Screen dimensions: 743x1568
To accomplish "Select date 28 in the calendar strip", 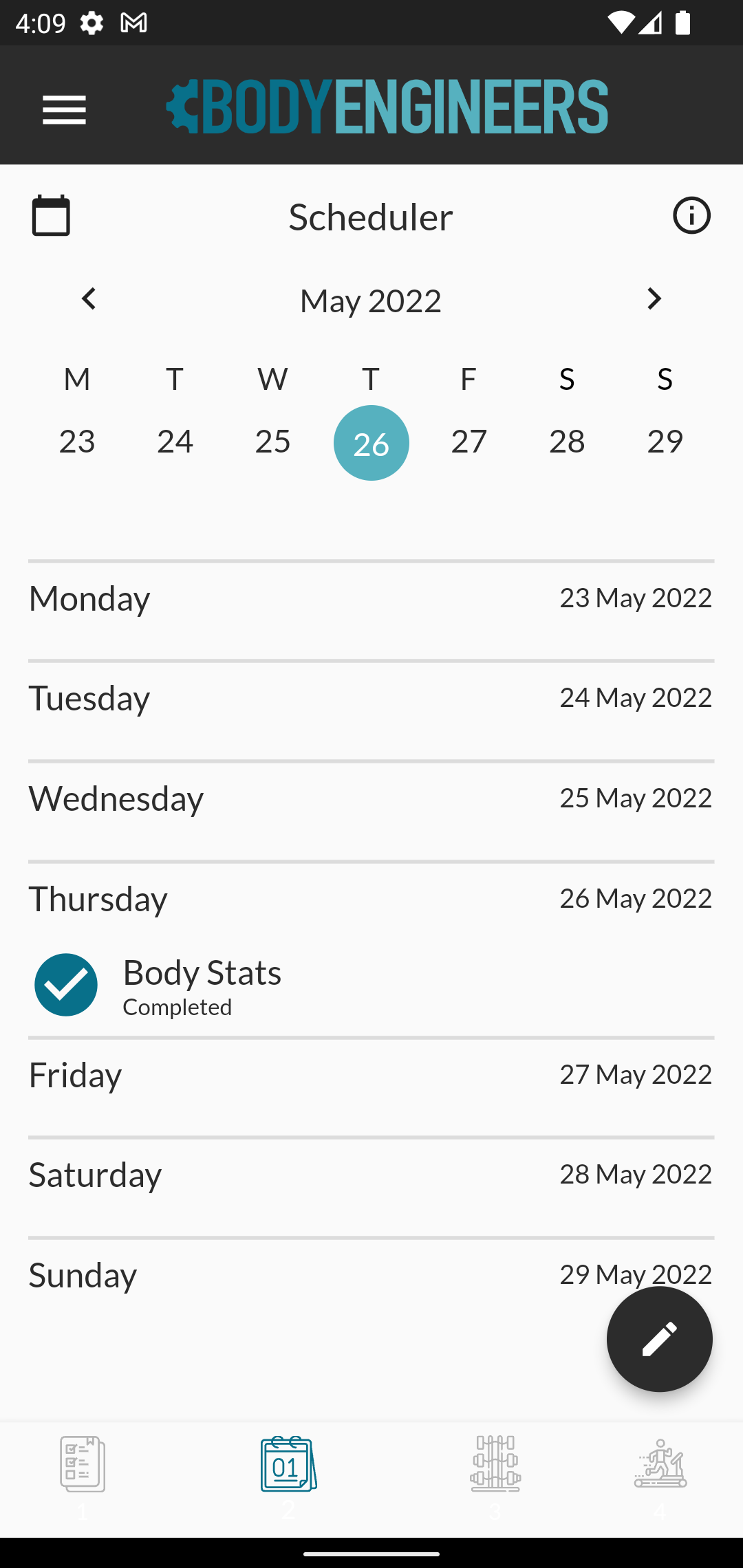I will (567, 442).
